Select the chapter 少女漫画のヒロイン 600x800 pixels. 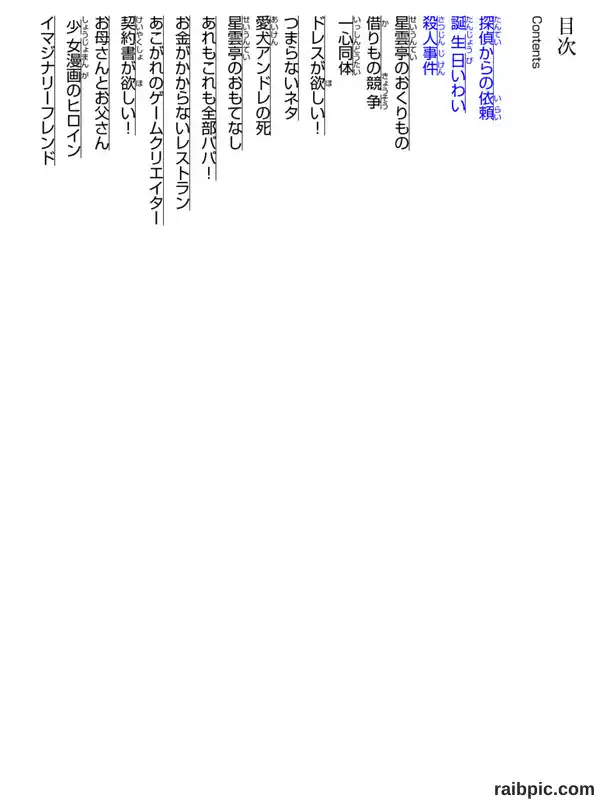click(x=75, y=87)
